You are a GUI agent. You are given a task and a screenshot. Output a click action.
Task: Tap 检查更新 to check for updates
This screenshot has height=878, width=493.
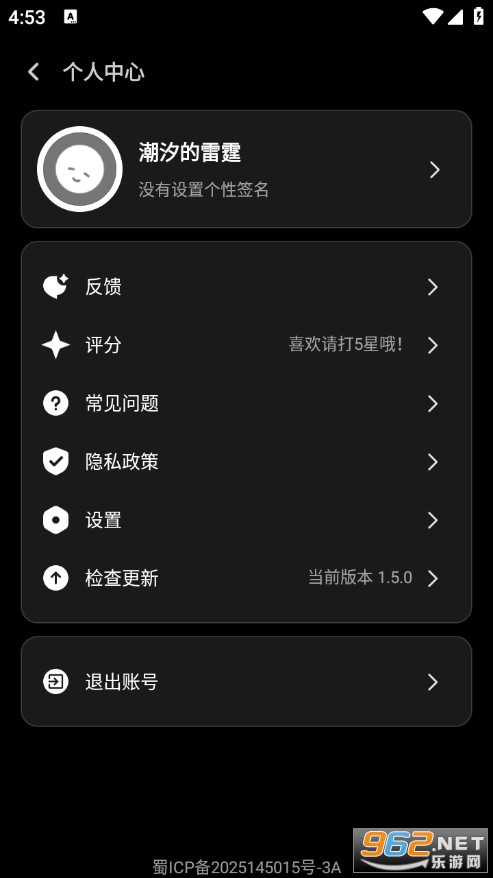click(246, 578)
